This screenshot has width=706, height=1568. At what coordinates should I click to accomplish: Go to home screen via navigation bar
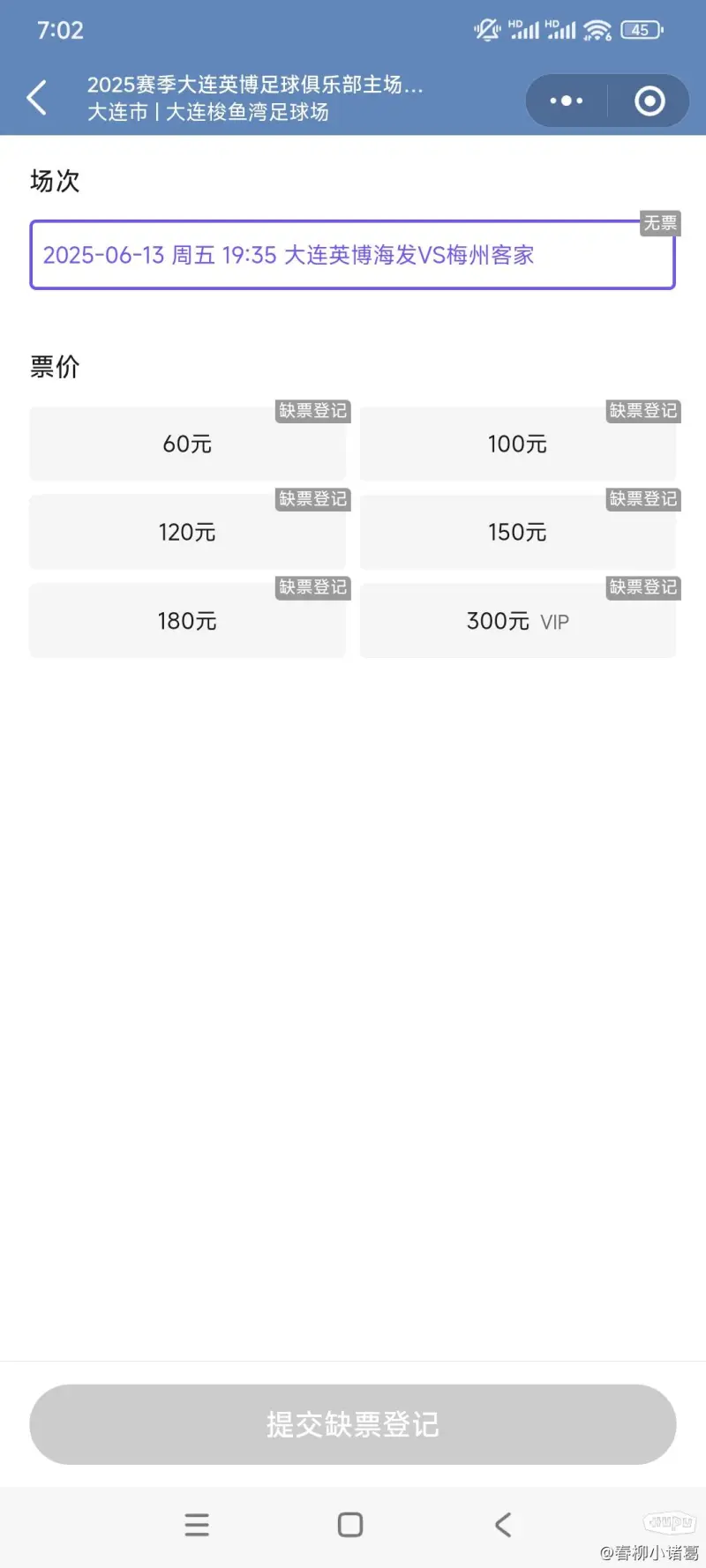[350, 1525]
